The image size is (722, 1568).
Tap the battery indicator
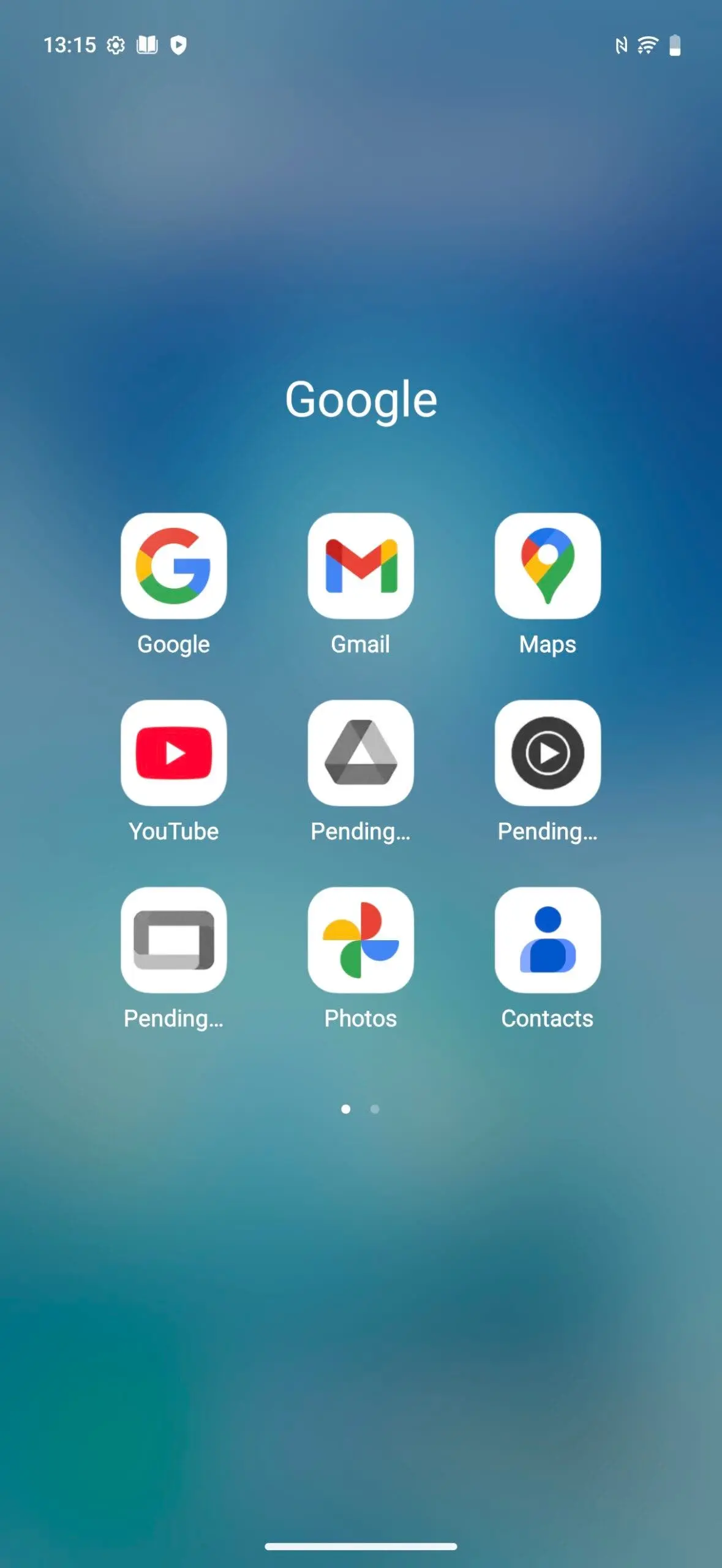(674, 44)
